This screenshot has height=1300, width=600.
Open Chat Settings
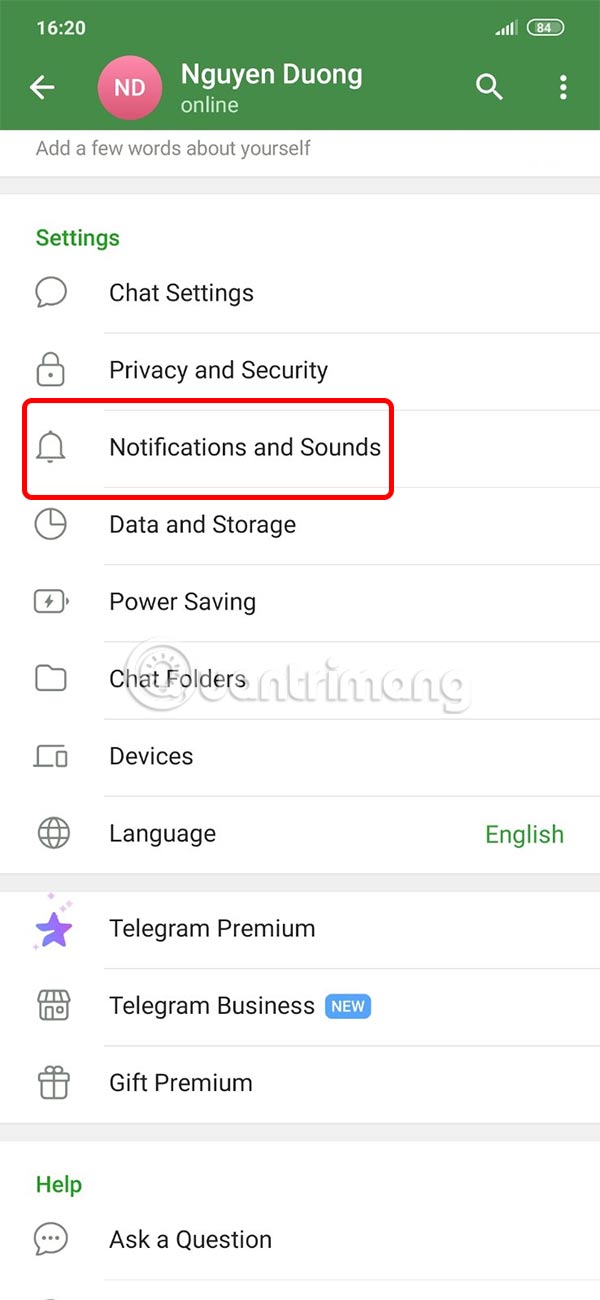coord(181,293)
